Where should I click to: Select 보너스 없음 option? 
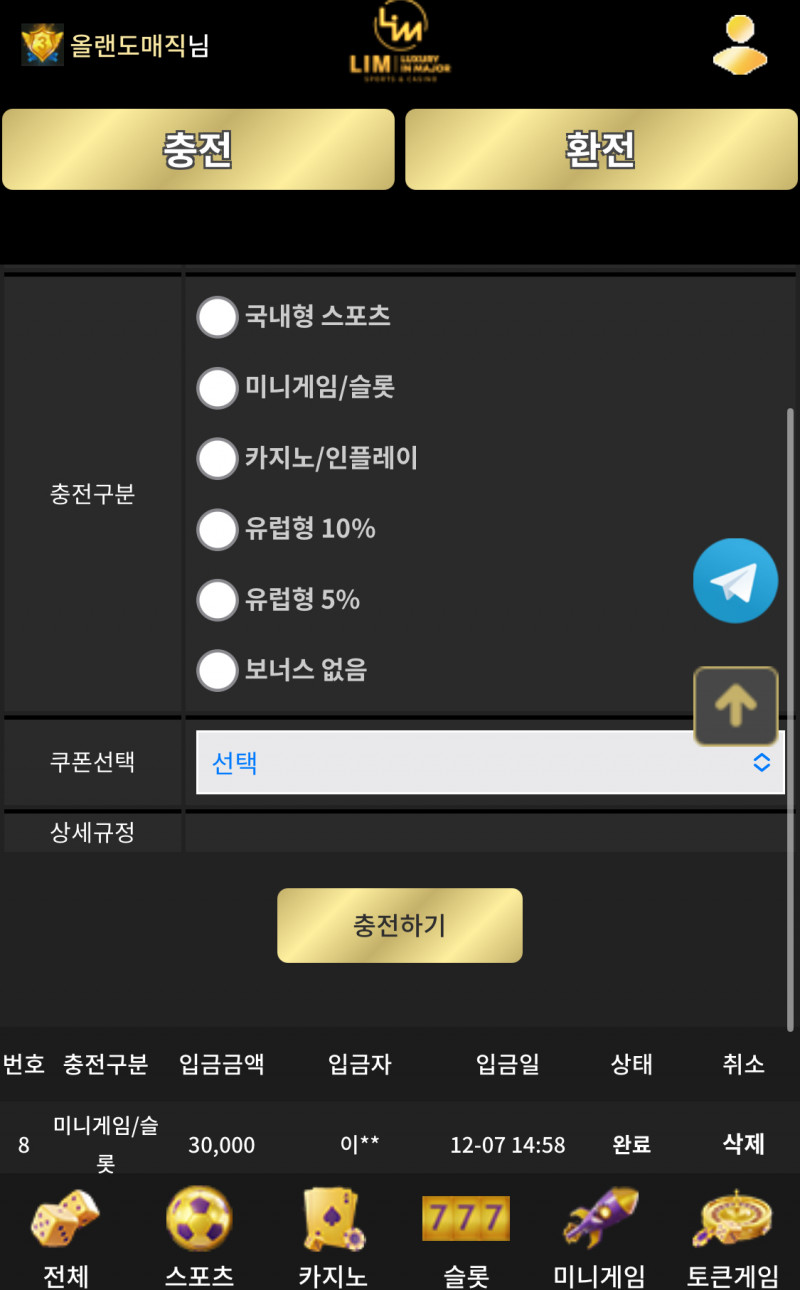tap(217, 670)
